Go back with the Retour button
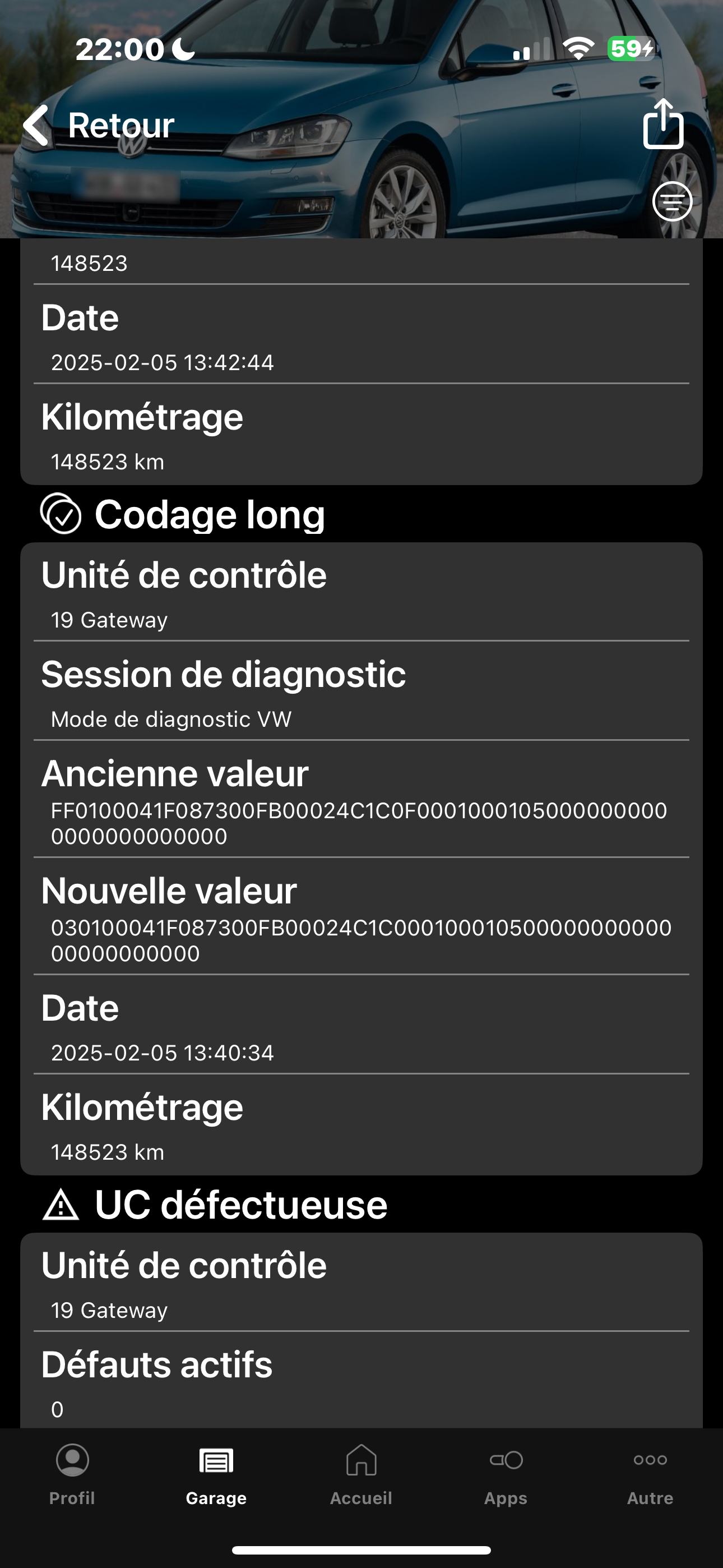This screenshot has height=1568, width=723. click(x=99, y=126)
